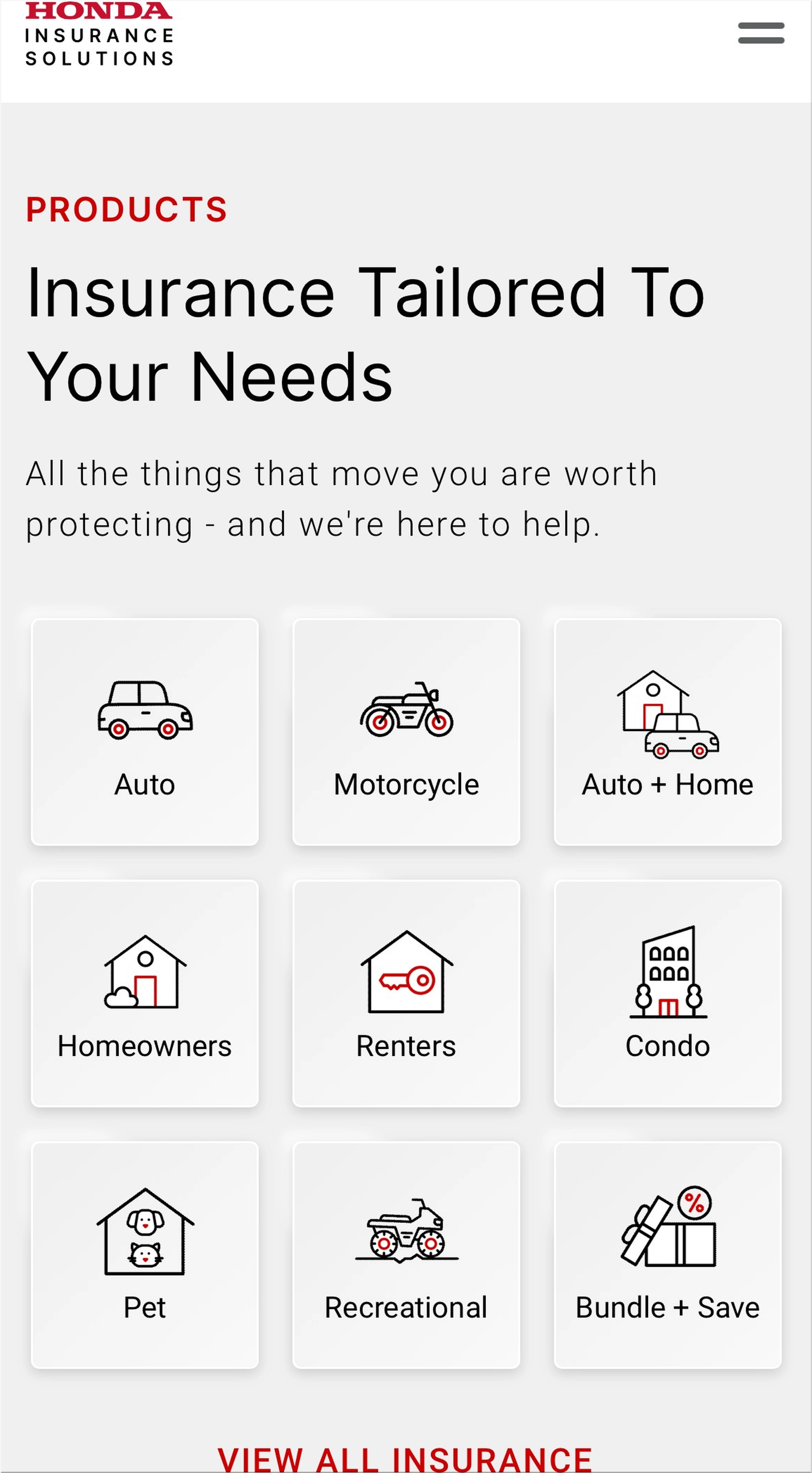Open Homeowners insurance
The height and width of the screenshot is (1473, 812).
coord(145,993)
